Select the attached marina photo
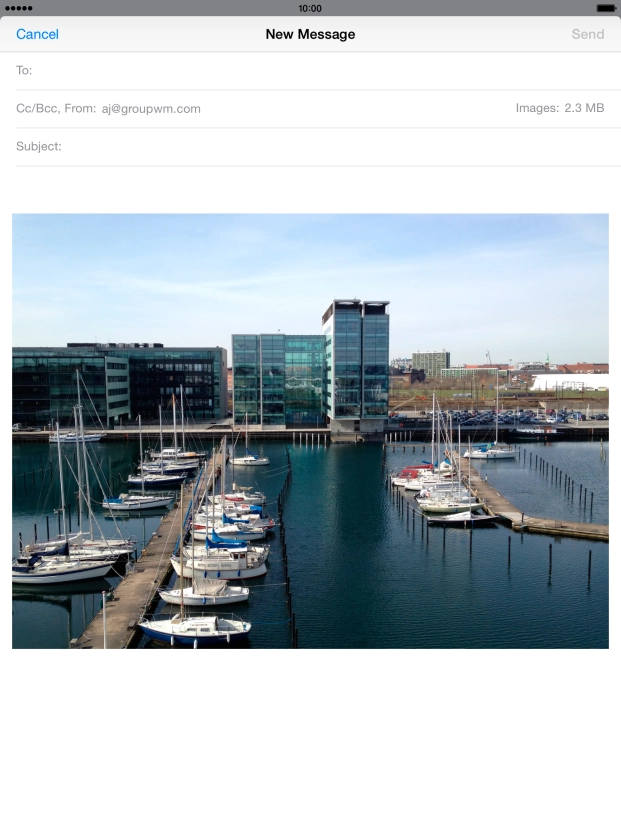Image resolution: width=621 pixels, height=828 pixels. point(310,430)
